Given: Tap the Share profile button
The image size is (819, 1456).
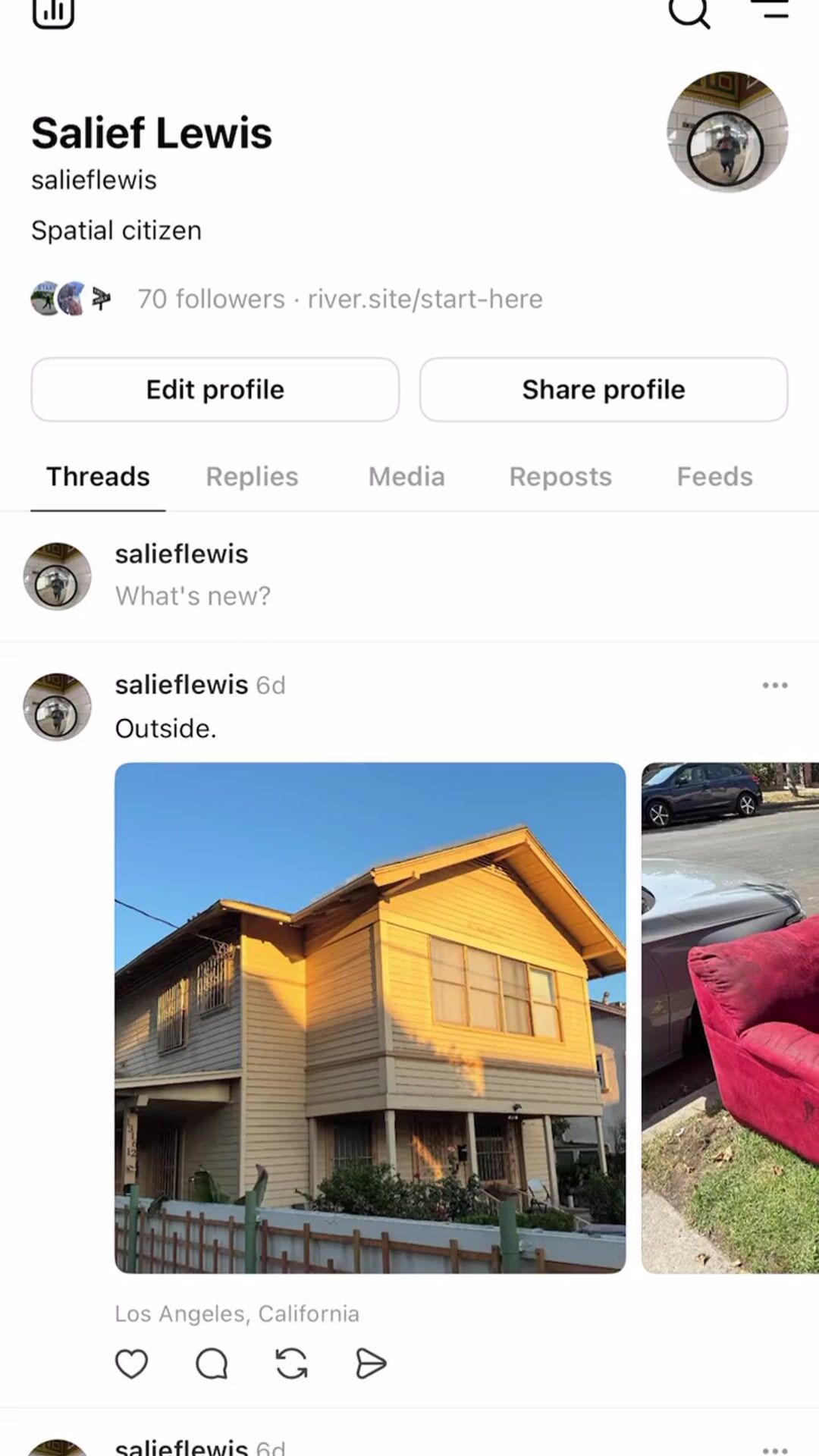Looking at the screenshot, I should (604, 390).
